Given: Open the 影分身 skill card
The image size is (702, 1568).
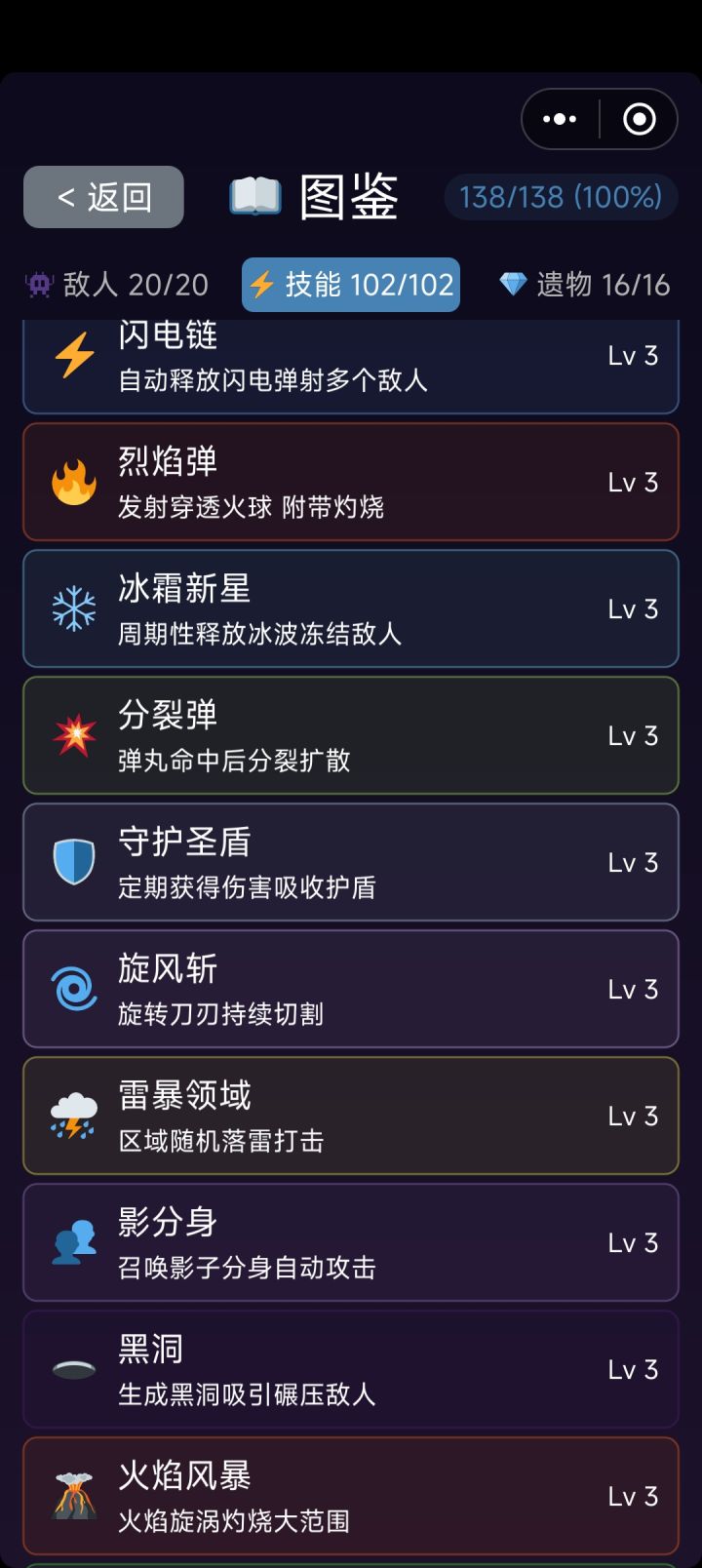Looking at the screenshot, I should pos(351,1242).
